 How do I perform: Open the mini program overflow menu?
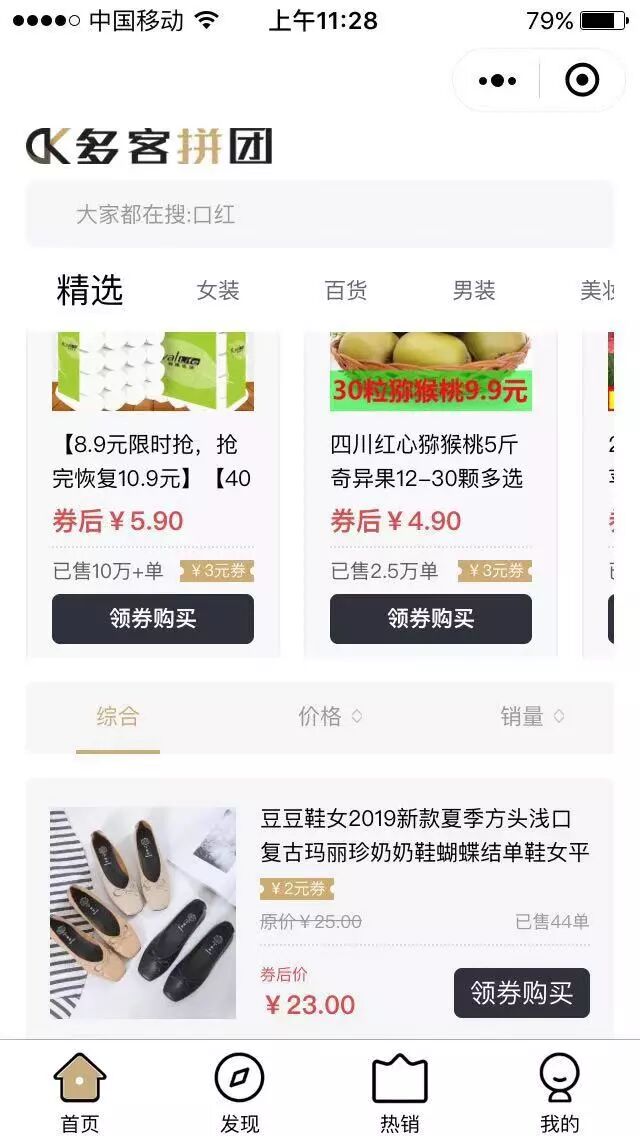click(497, 80)
